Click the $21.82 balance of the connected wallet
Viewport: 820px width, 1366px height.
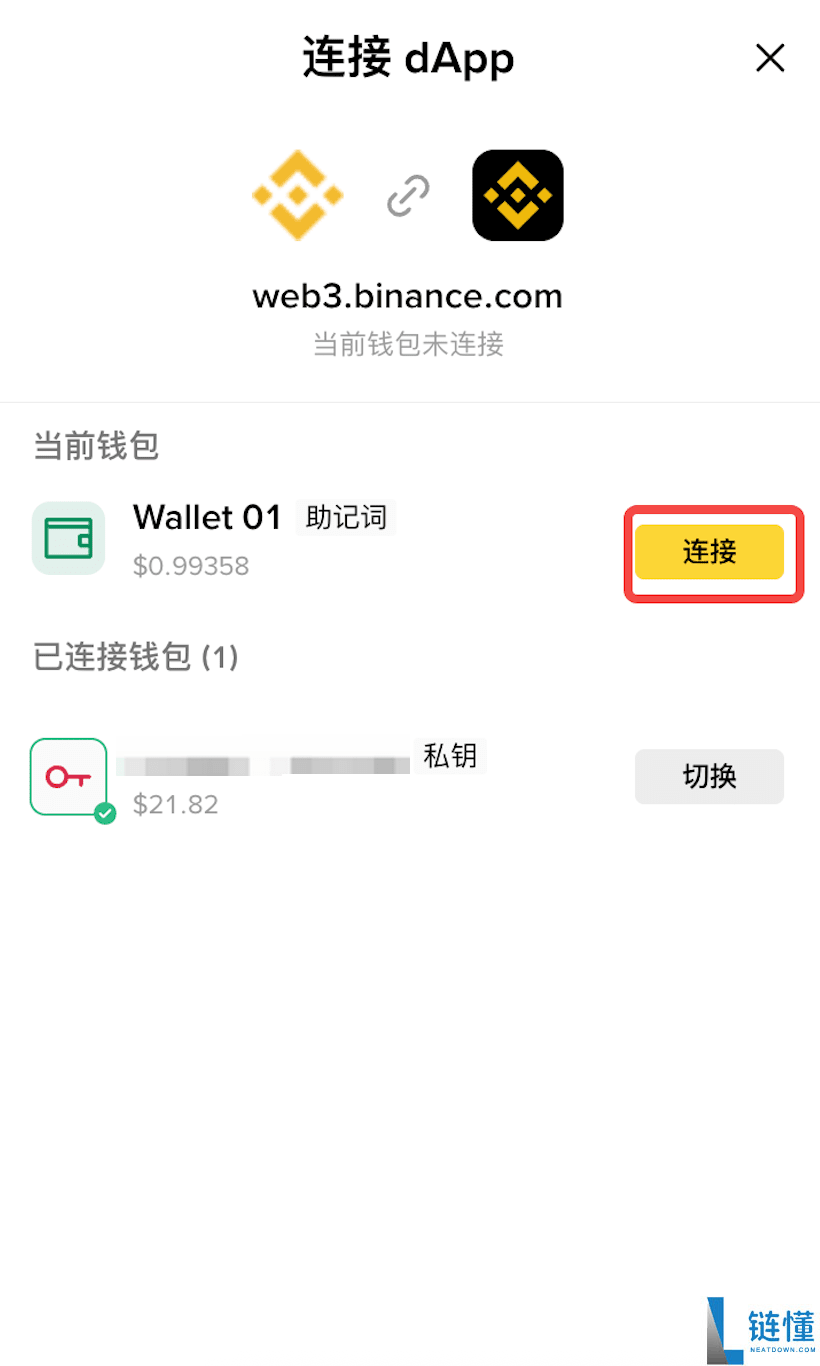tap(175, 804)
